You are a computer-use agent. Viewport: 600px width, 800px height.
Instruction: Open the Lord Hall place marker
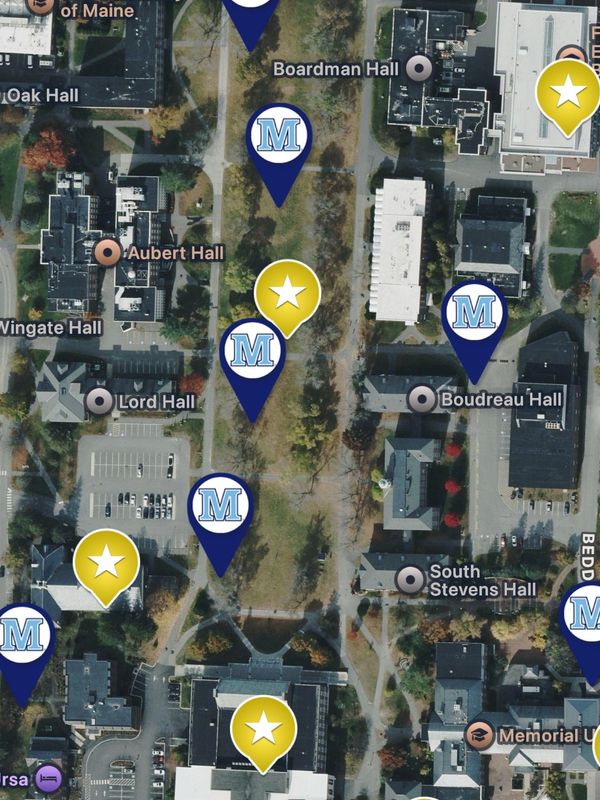click(98, 402)
